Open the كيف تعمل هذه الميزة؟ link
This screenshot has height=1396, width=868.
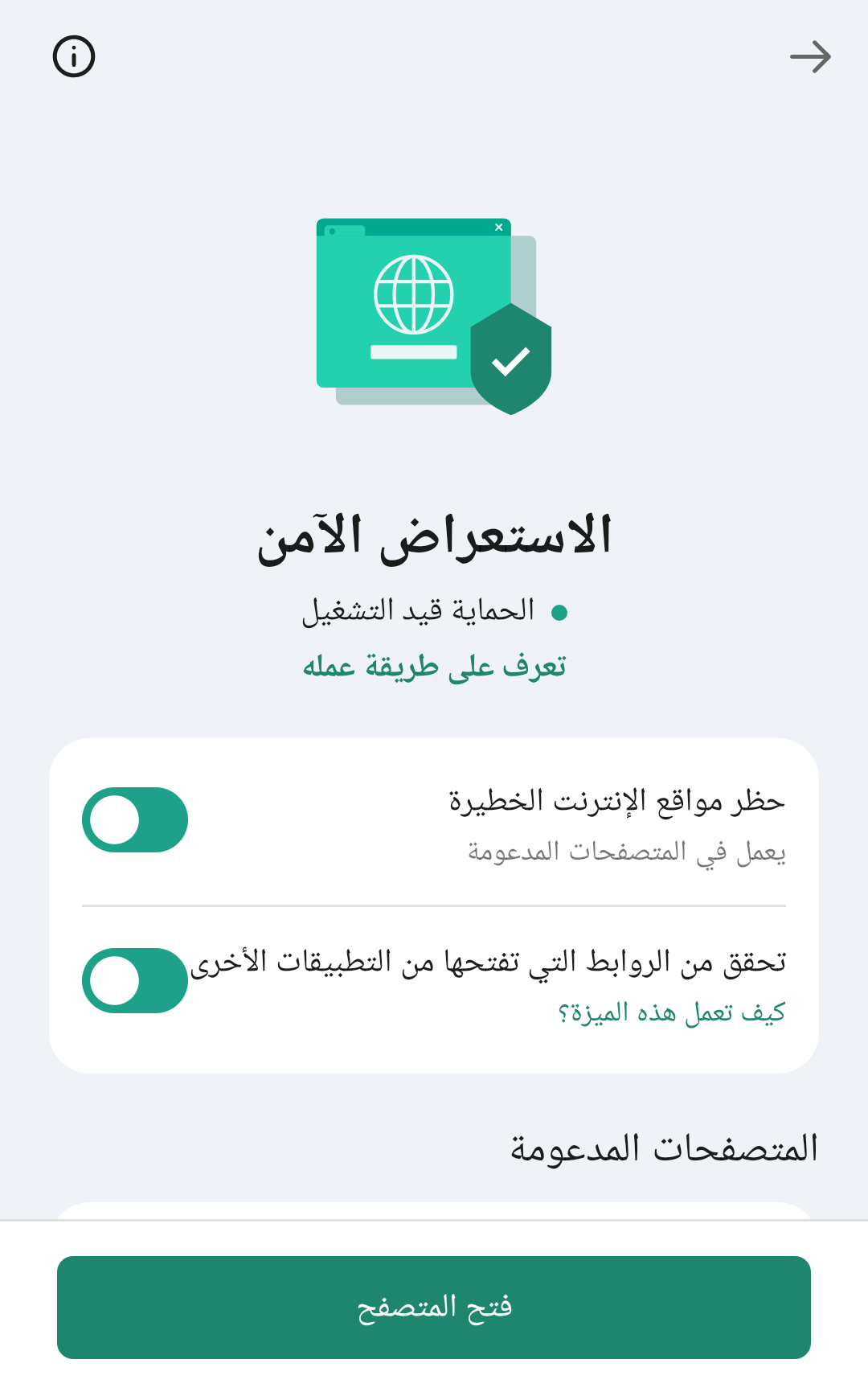coord(671,1012)
